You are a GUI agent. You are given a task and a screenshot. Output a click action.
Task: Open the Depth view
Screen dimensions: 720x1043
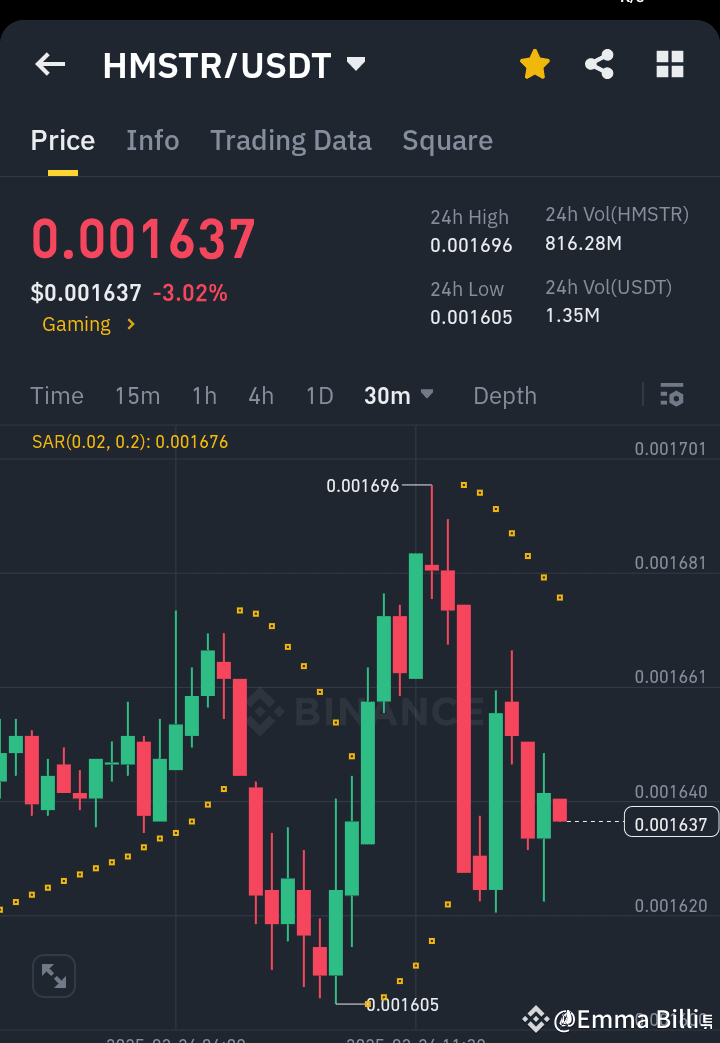[x=504, y=395]
